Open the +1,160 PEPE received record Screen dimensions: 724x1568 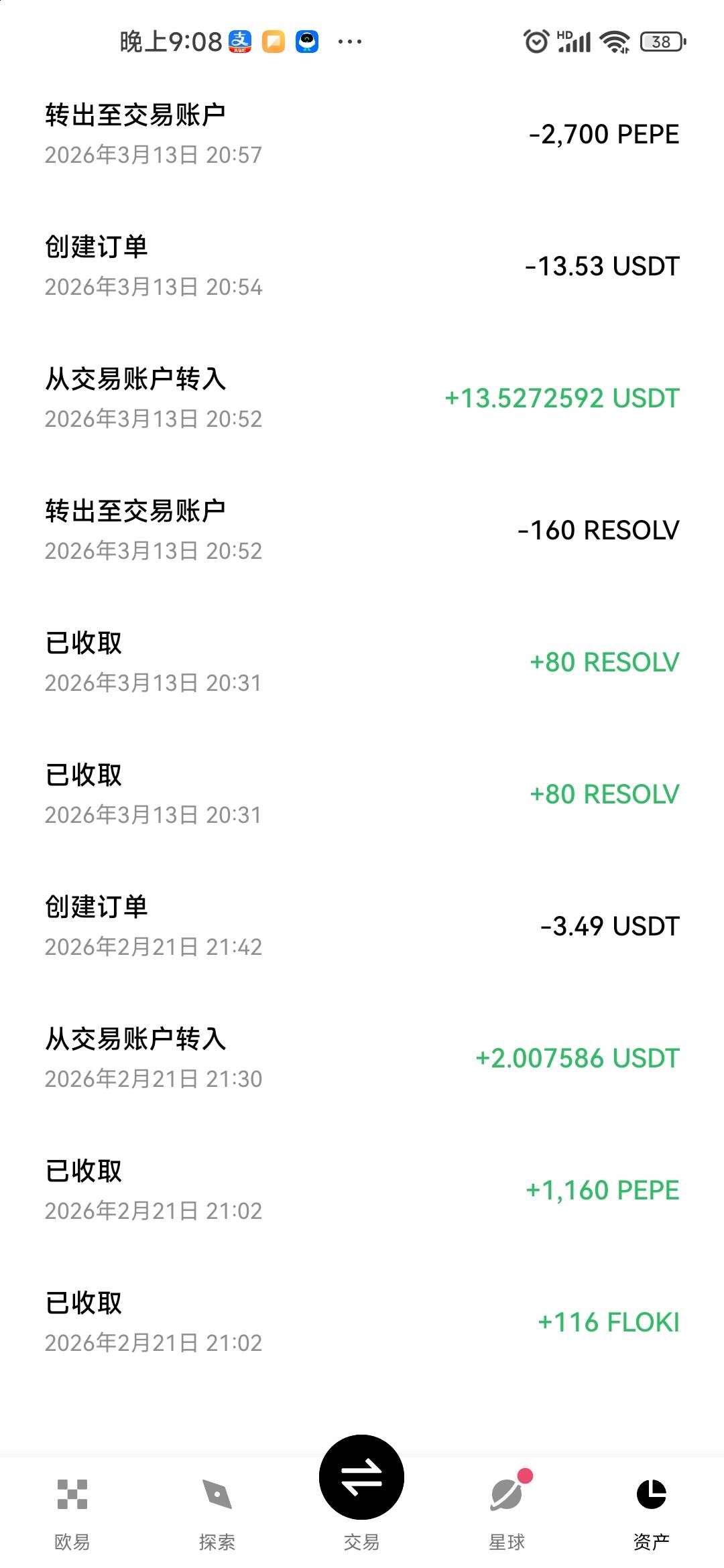click(362, 1190)
